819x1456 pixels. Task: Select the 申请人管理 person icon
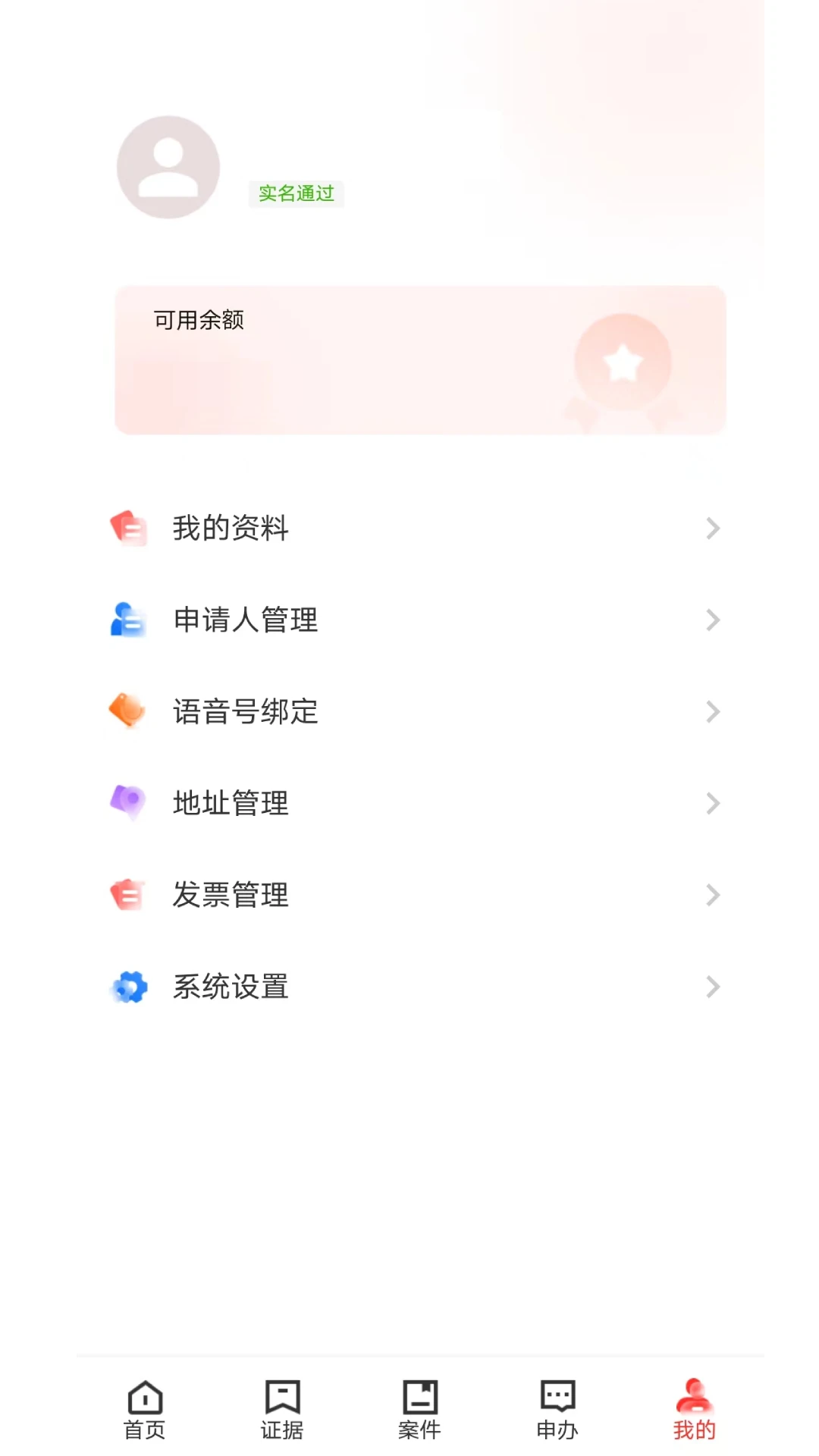[129, 620]
